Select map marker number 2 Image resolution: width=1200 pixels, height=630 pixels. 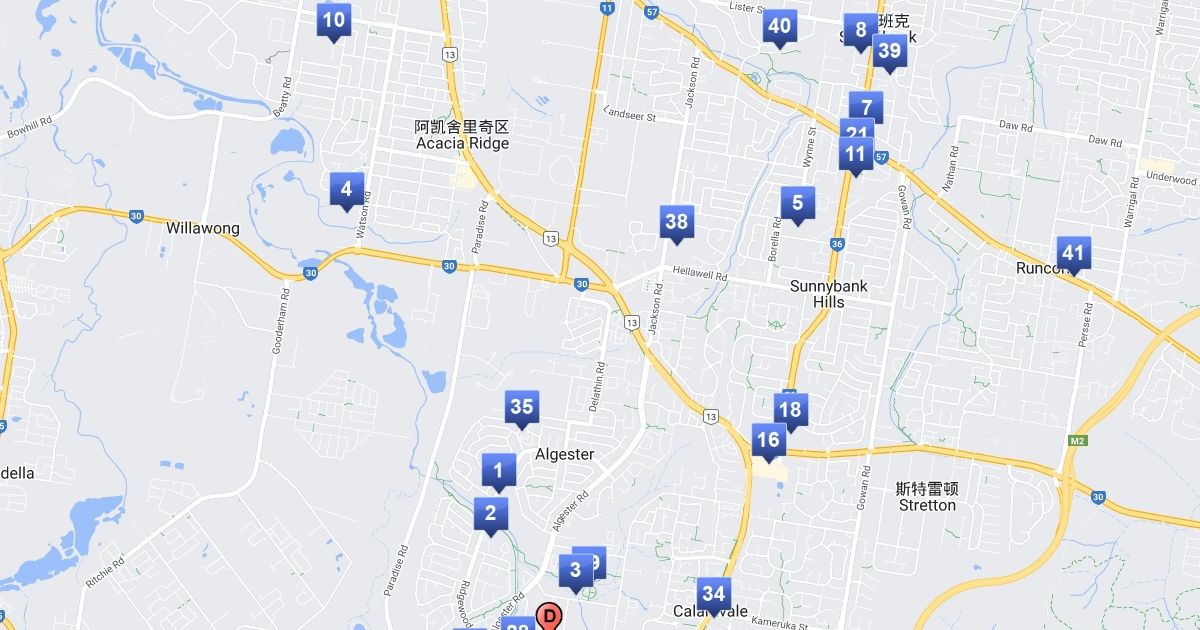click(x=490, y=514)
